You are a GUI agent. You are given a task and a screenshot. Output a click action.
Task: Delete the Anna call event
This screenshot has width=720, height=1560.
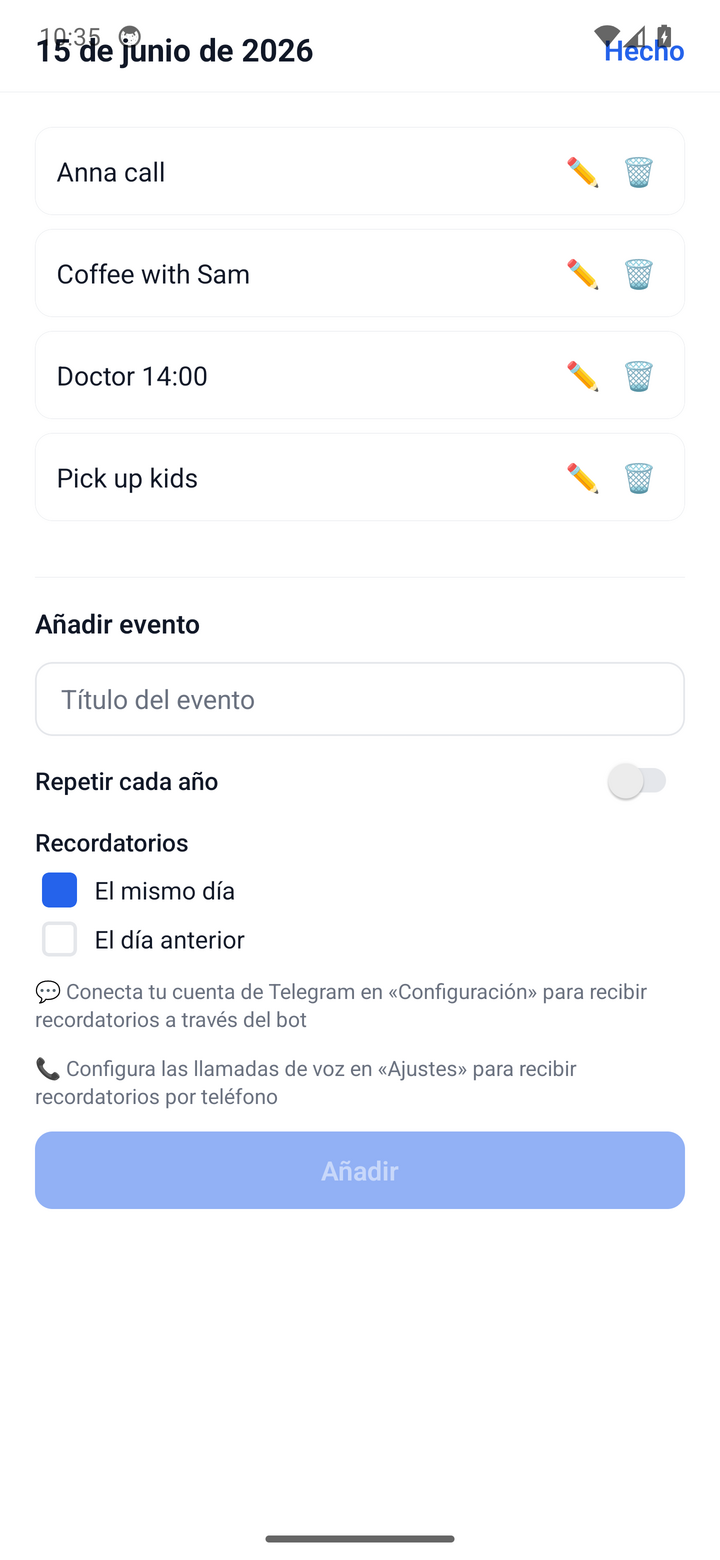(639, 172)
